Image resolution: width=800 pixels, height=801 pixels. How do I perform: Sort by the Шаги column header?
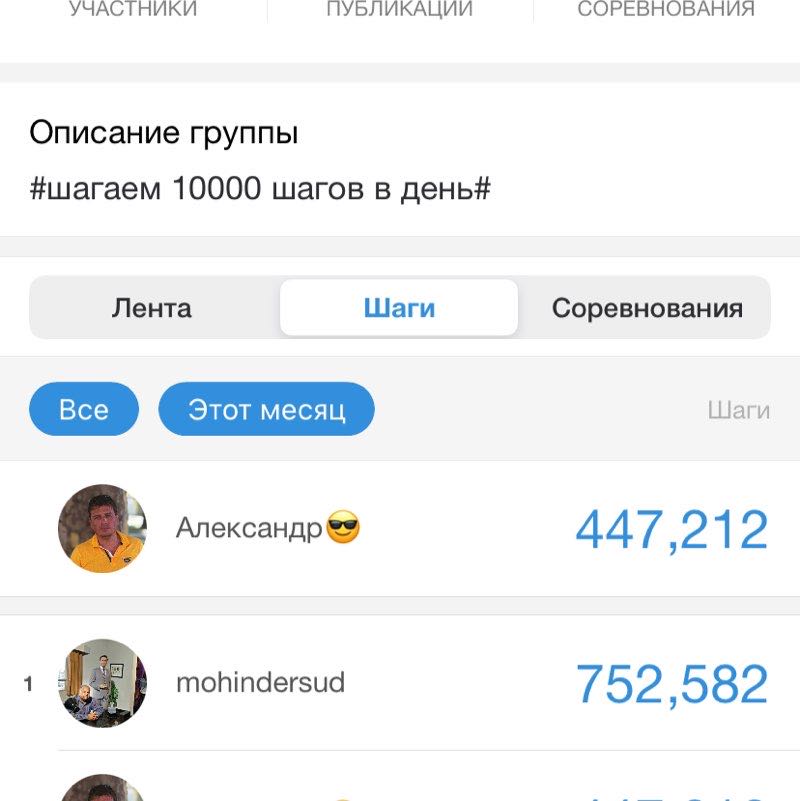coord(736,409)
